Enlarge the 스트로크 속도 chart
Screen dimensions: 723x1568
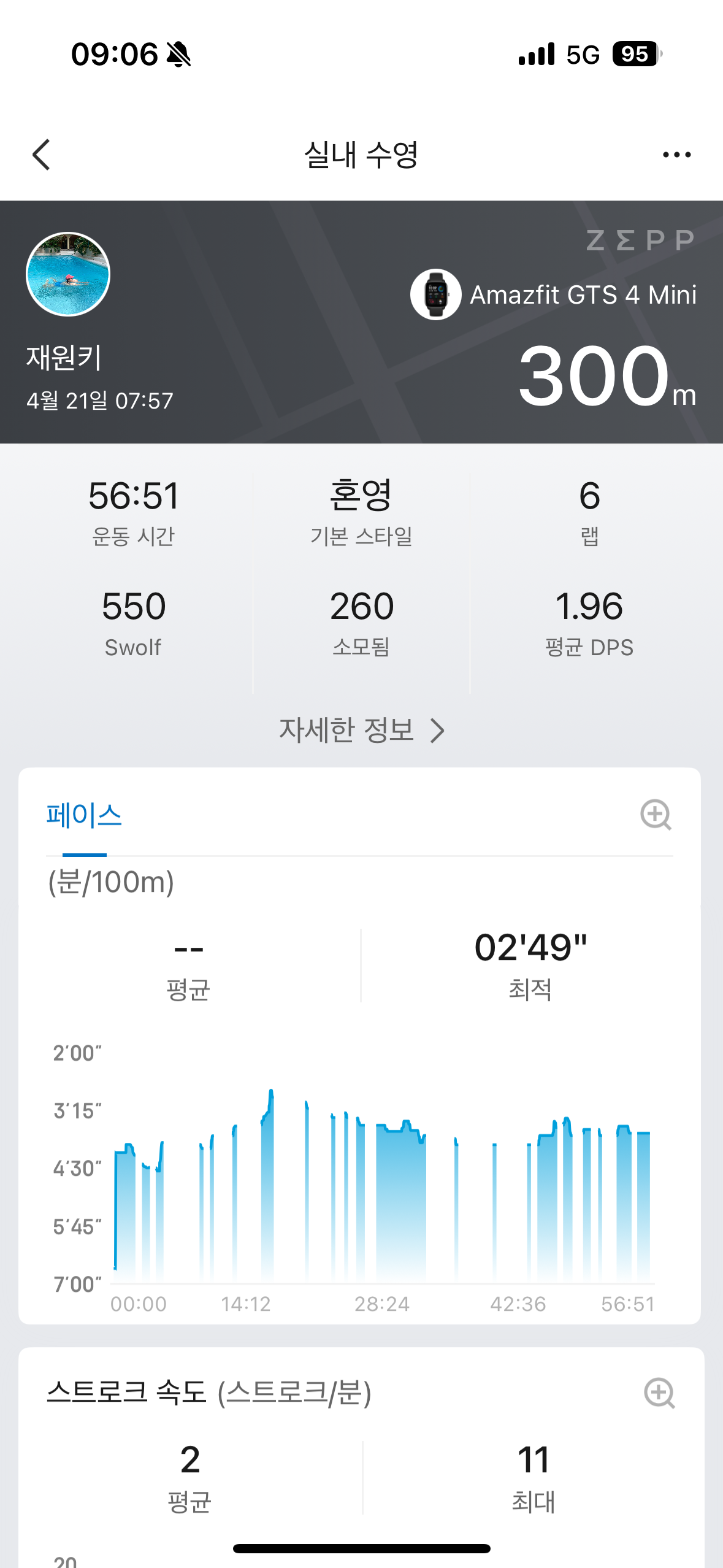(659, 1393)
